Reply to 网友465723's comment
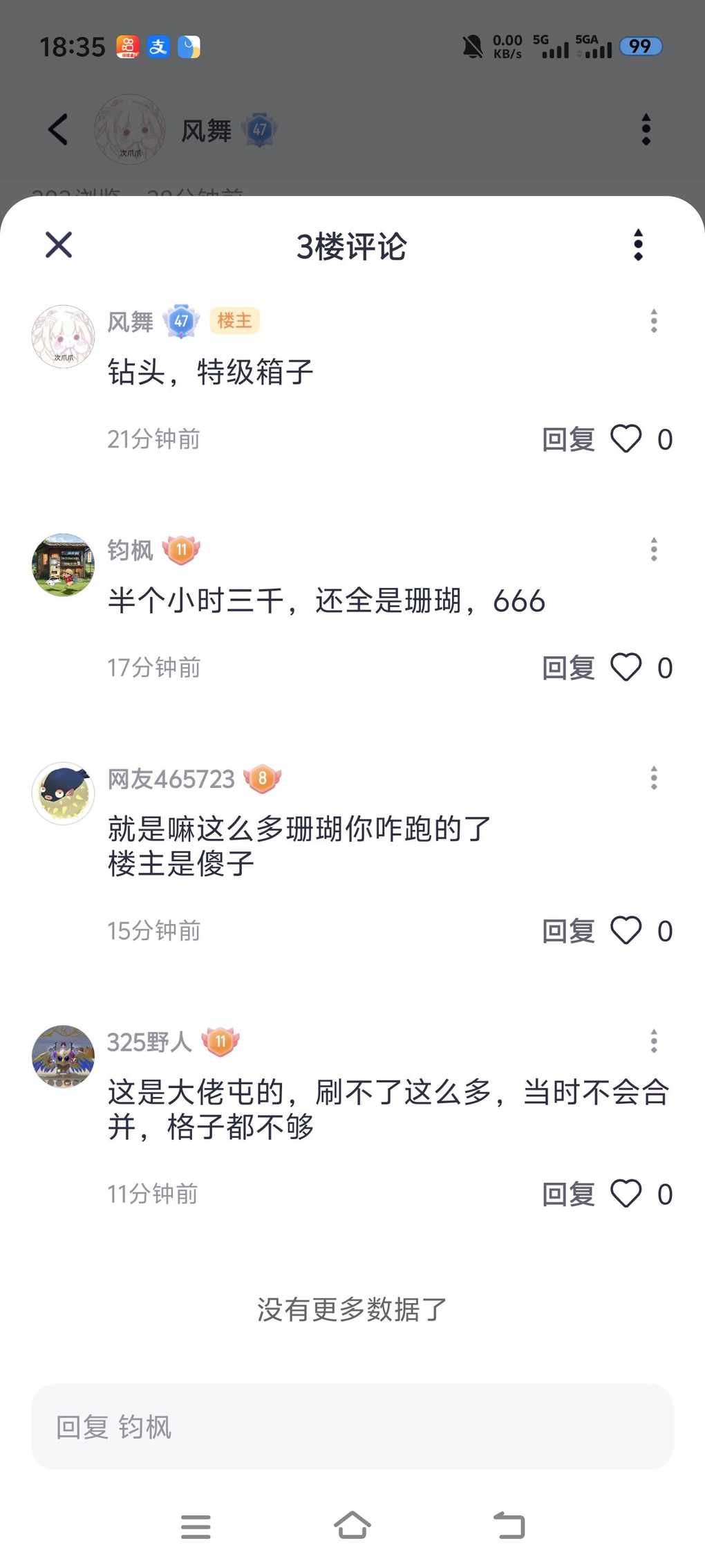The height and width of the screenshot is (1568, 705). click(x=568, y=931)
